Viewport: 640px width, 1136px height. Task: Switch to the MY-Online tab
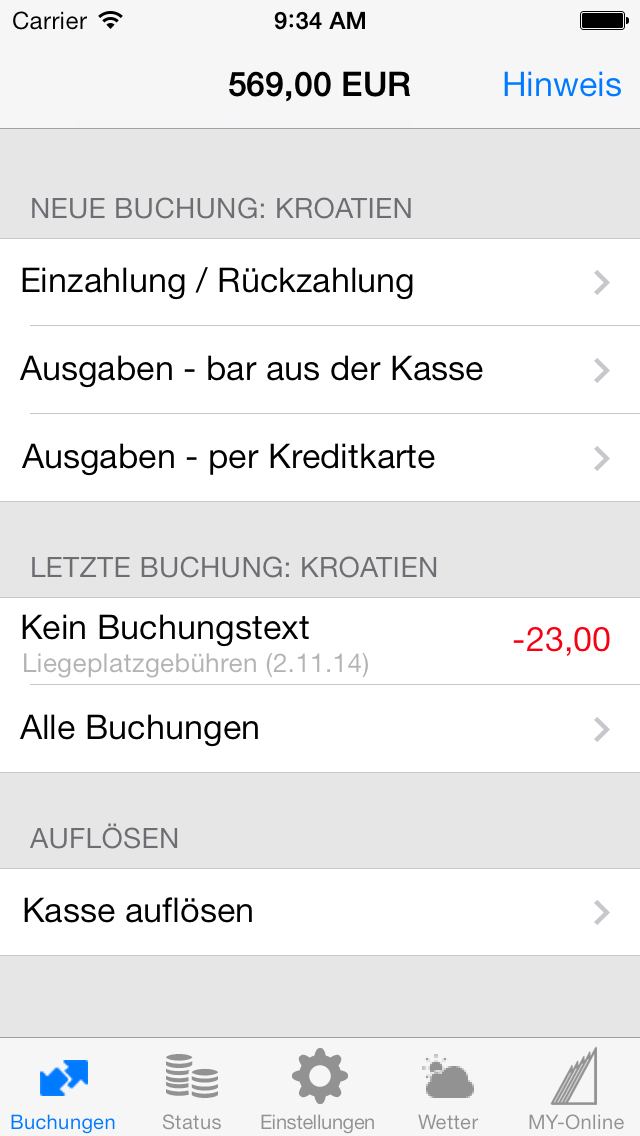pyautogui.click(x=575, y=1089)
